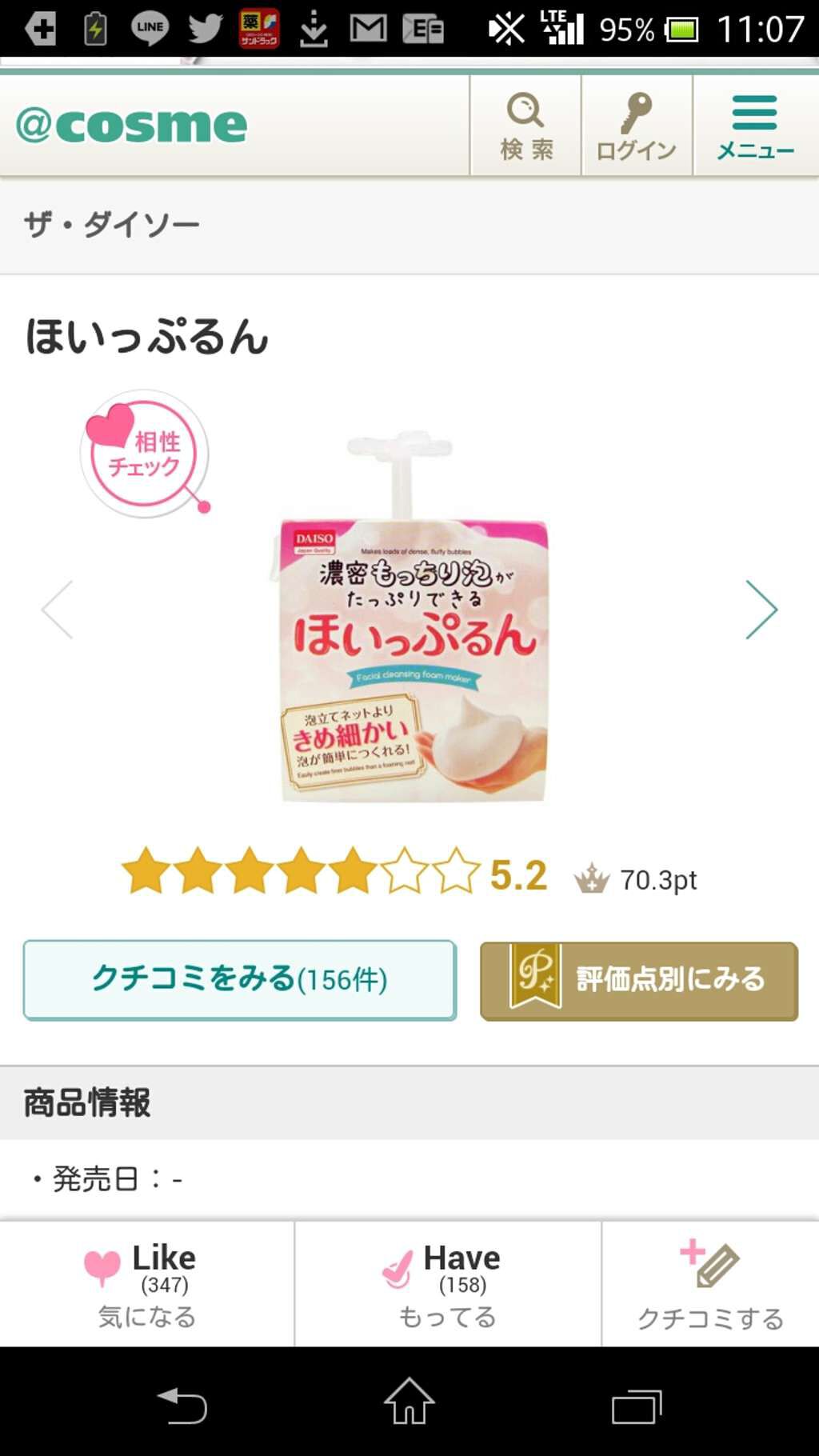Screen dimensions: 819x1456
Task: Open the ザ・ダイソー brand page
Action: [x=112, y=225]
